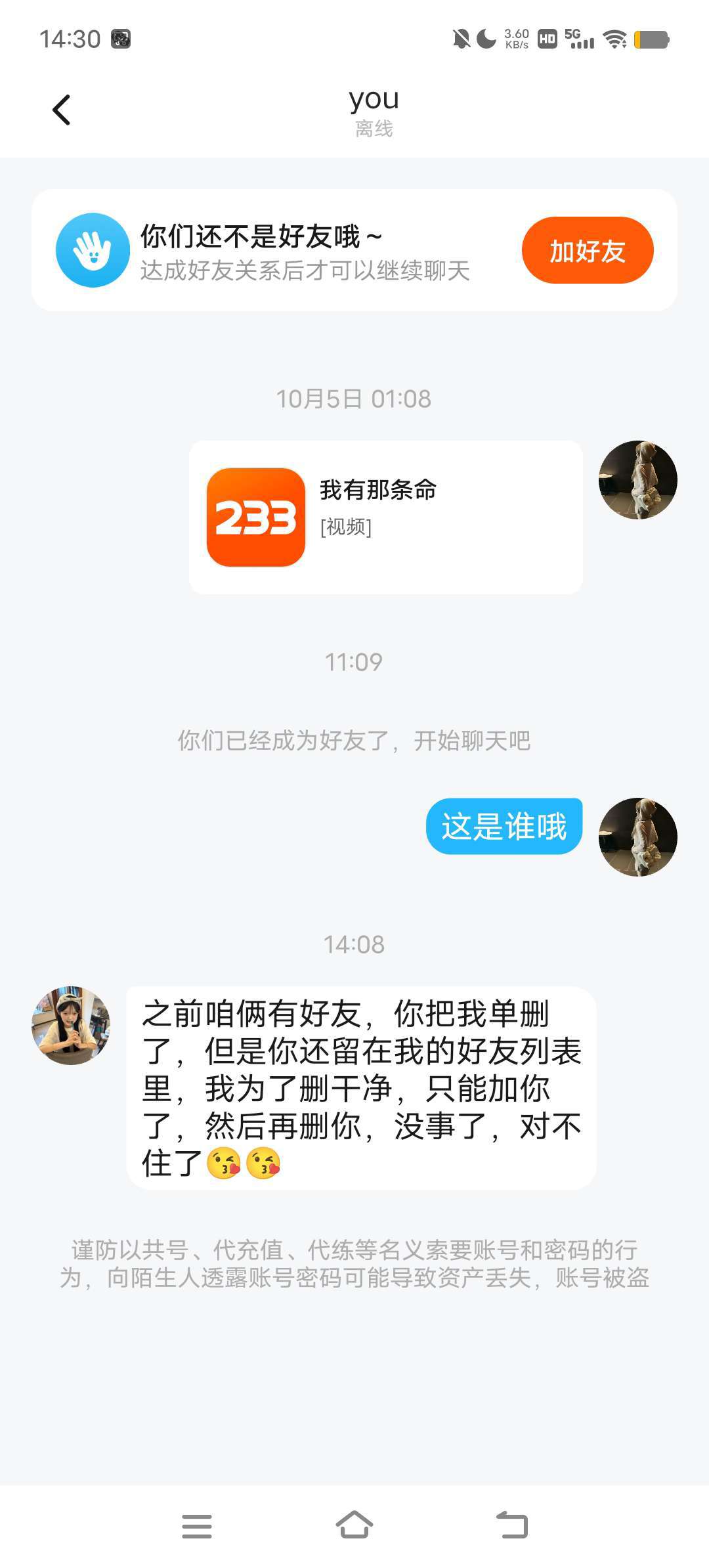Open the sender's avatar beside the long message
This screenshot has width=709, height=1568.
tap(71, 1024)
